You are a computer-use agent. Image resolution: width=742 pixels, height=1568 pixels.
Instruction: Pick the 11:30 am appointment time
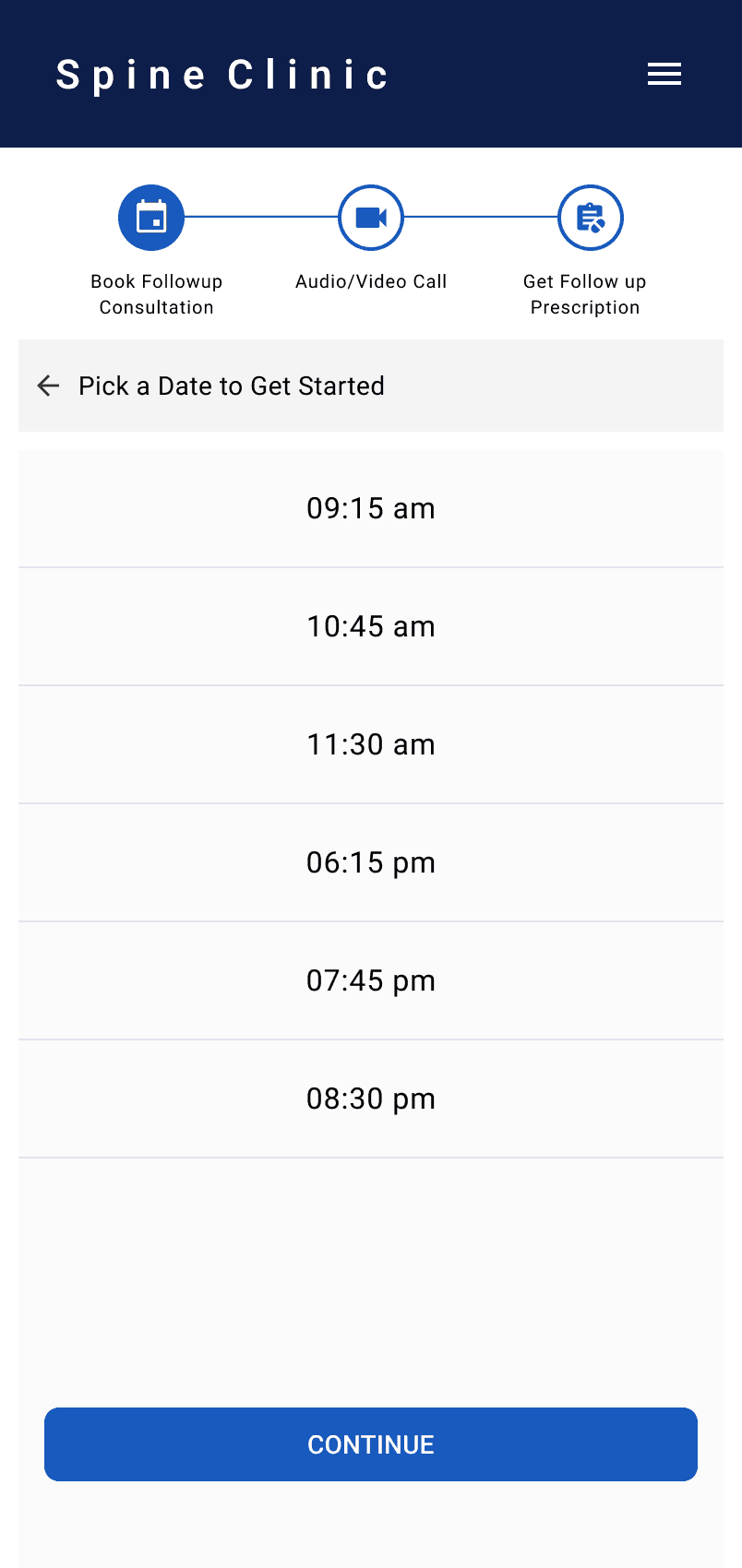371,744
